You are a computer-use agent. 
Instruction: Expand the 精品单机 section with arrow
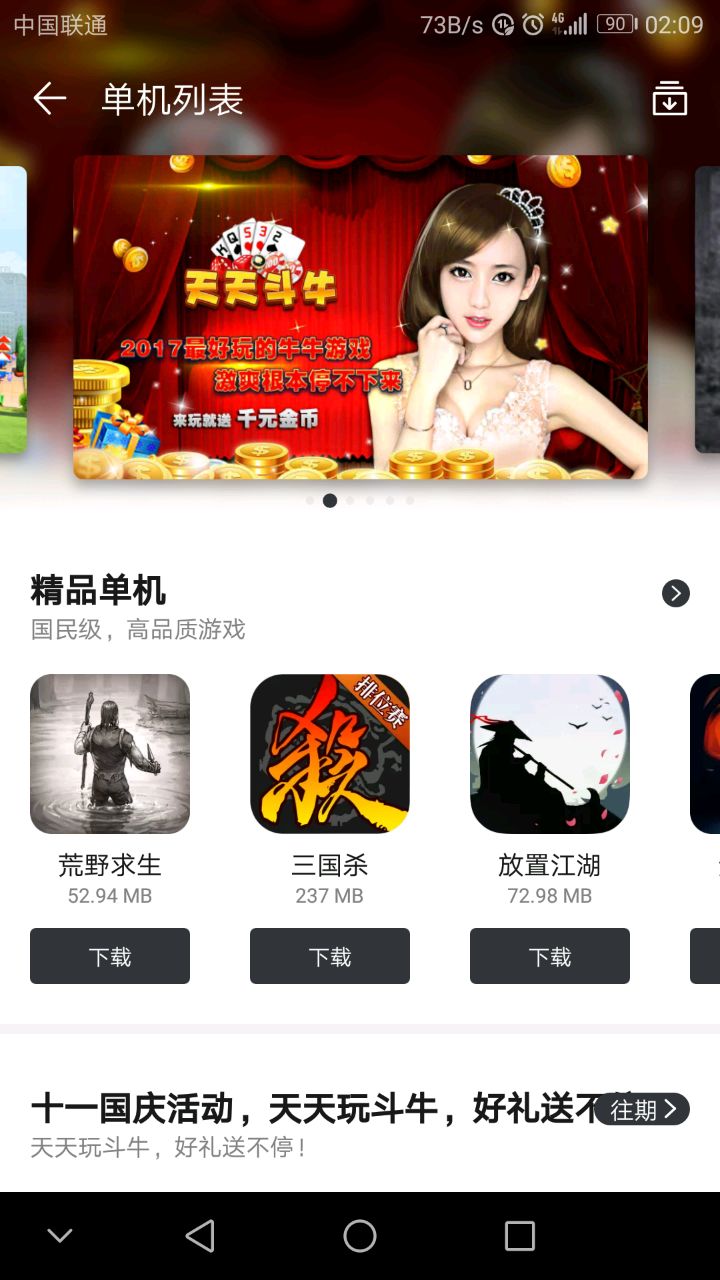676,593
